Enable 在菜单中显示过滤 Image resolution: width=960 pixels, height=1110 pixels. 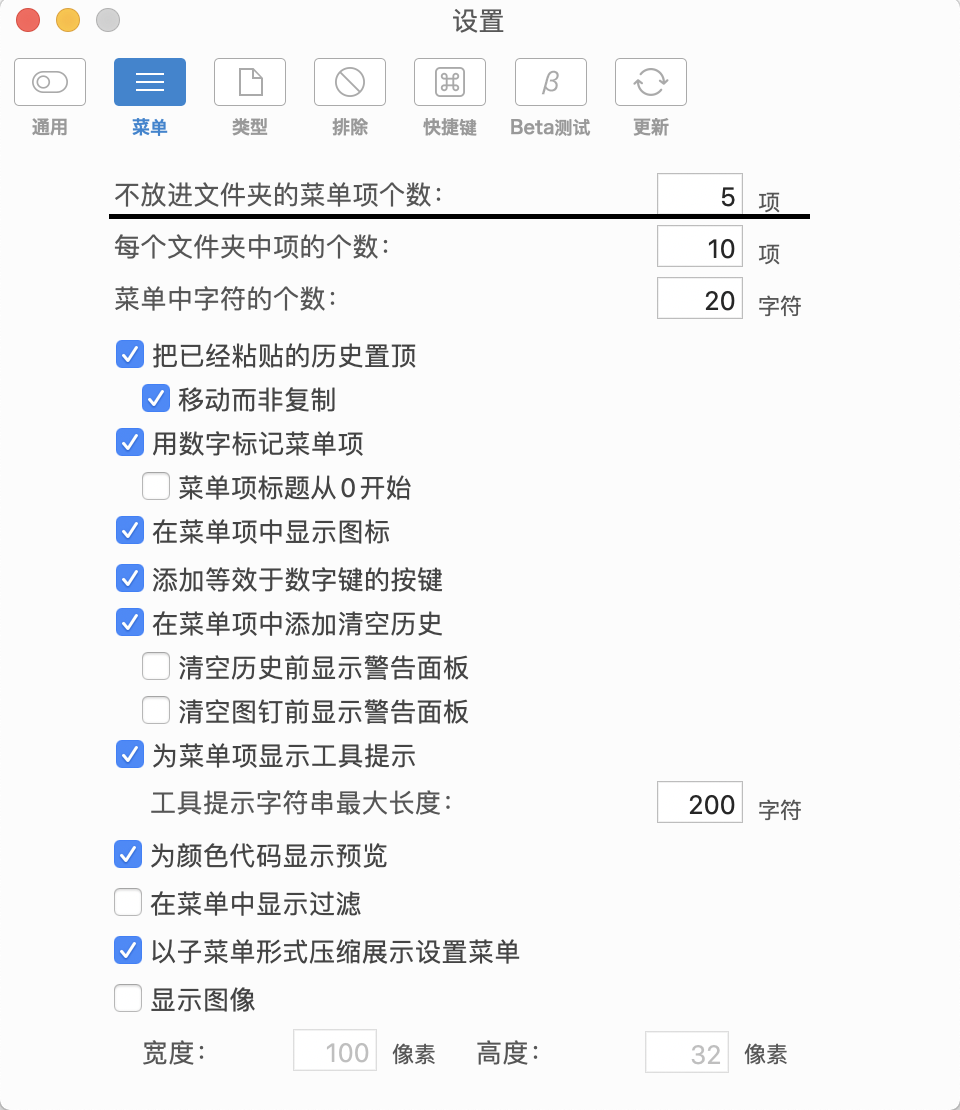[x=128, y=902]
